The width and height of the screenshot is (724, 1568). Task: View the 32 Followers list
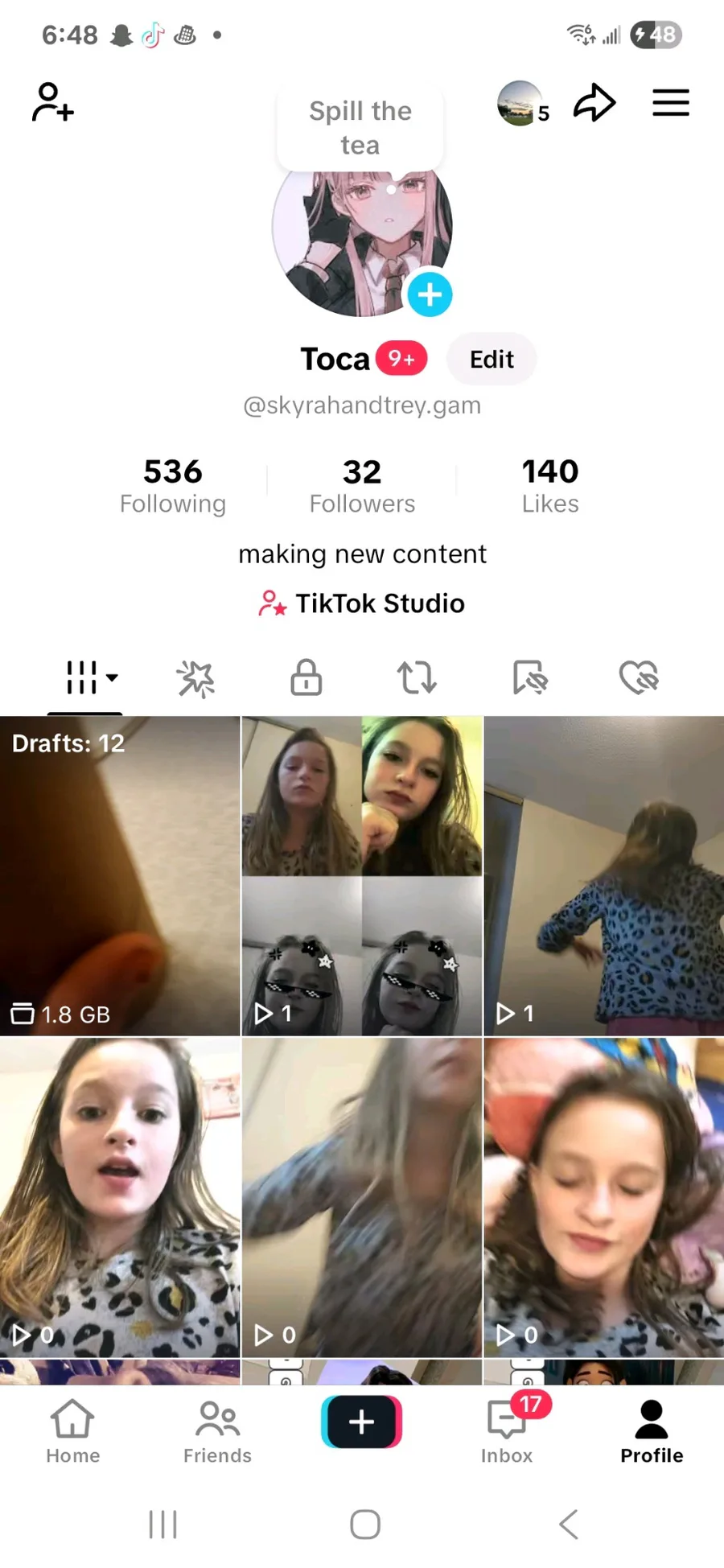pyautogui.click(x=362, y=485)
